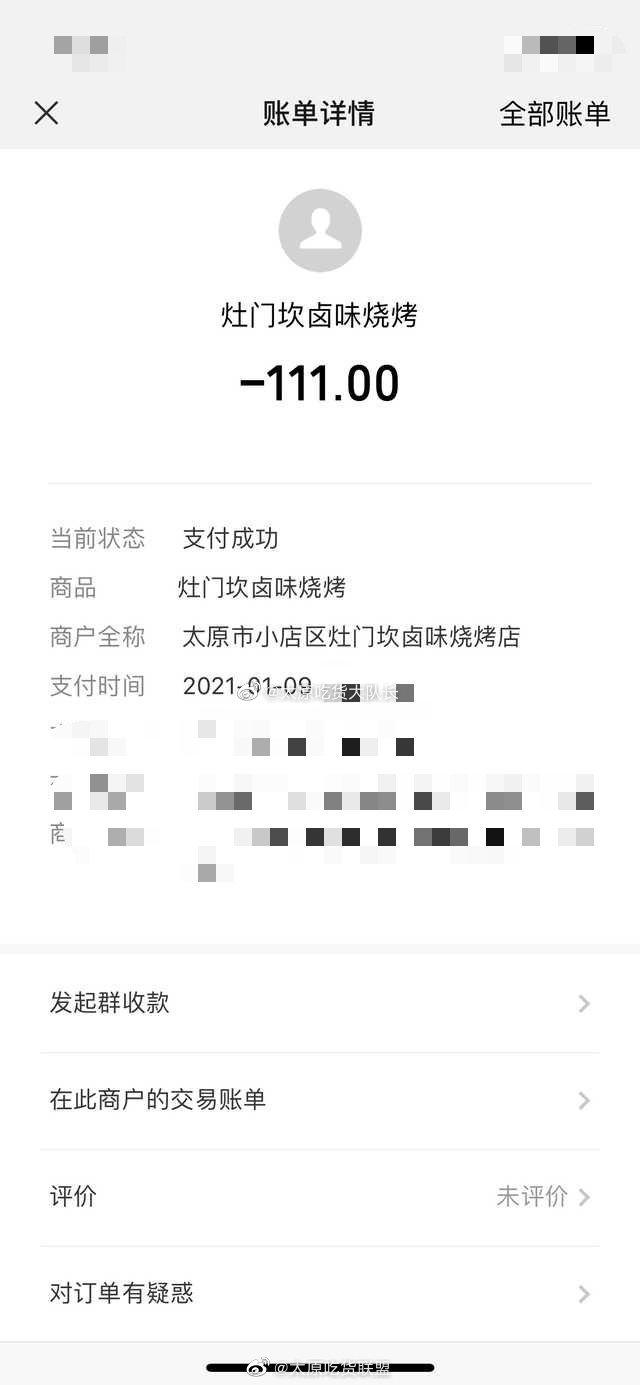The height and width of the screenshot is (1385, 640).
Task: Open the 发起群收款 row
Action: point(320,1003)
